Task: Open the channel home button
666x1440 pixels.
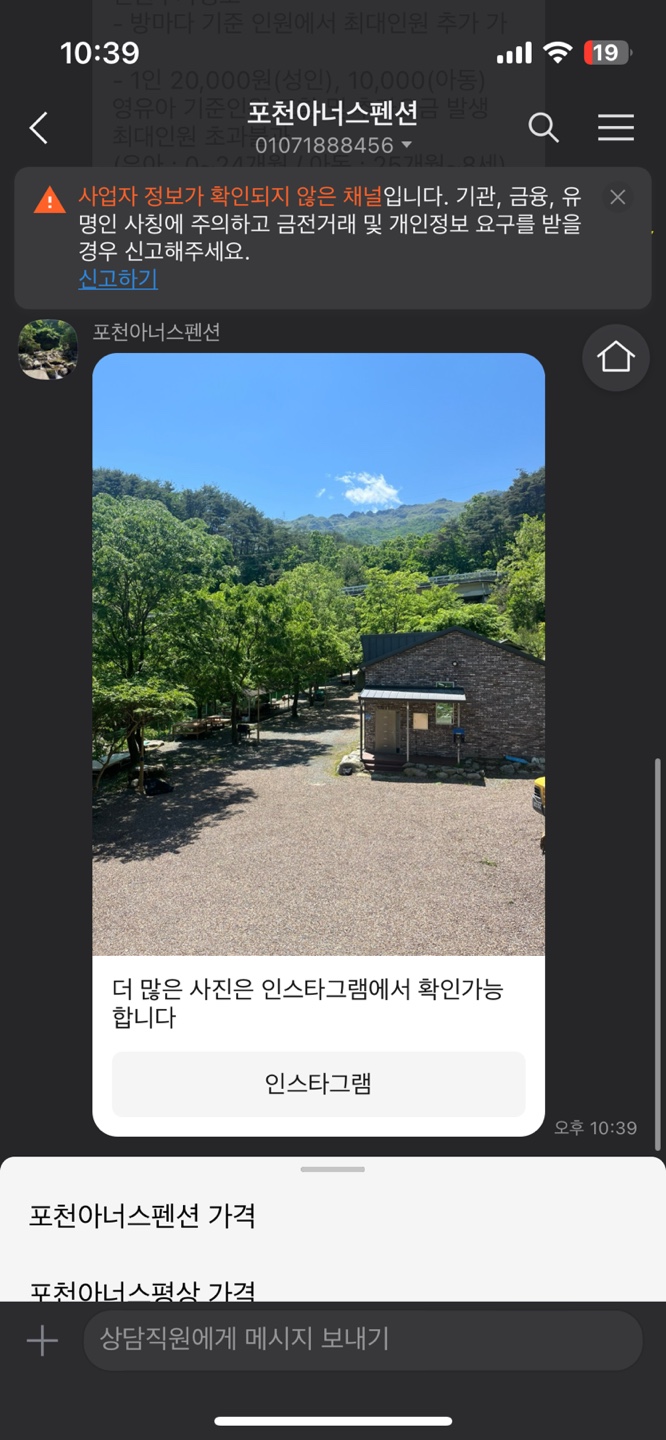Action: pos(615,356)
